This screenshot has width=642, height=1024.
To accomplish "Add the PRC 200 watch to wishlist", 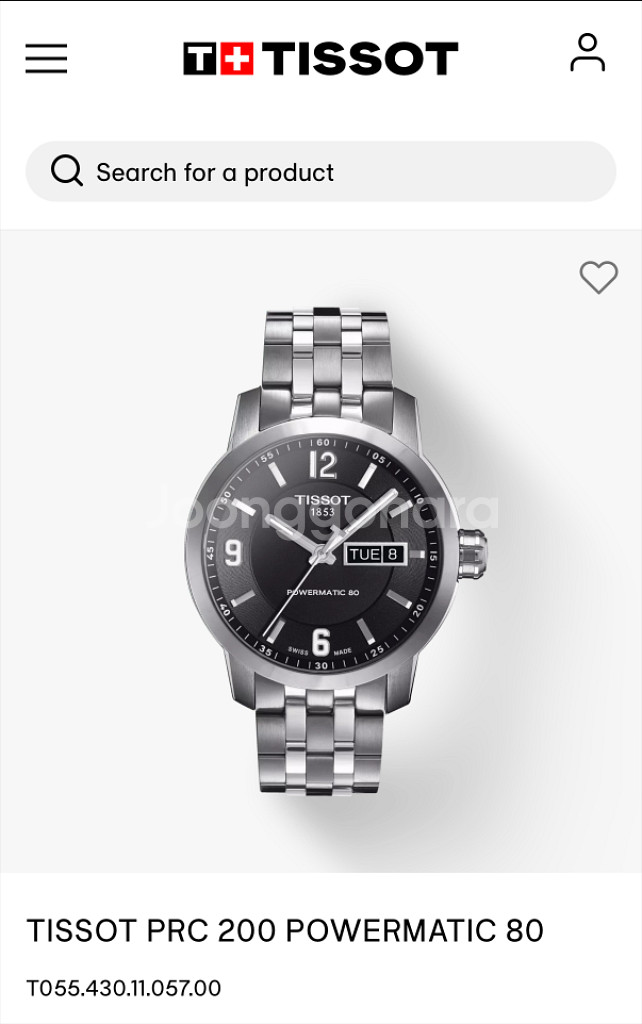I will click(598, 277).
